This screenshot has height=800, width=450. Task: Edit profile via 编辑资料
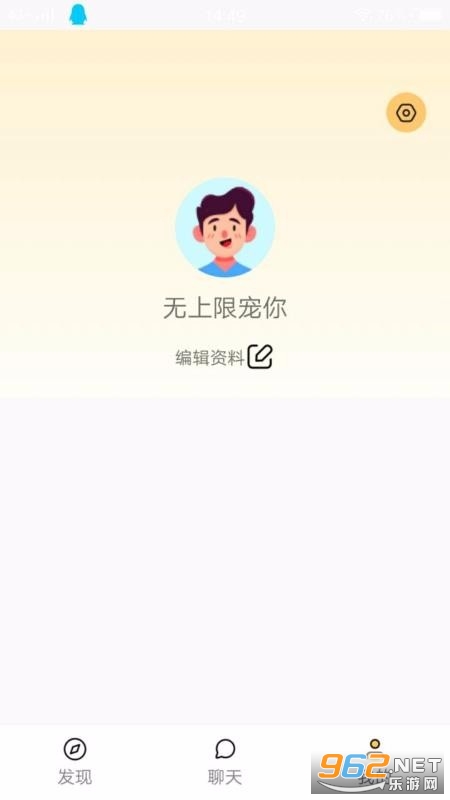(224, 357)
